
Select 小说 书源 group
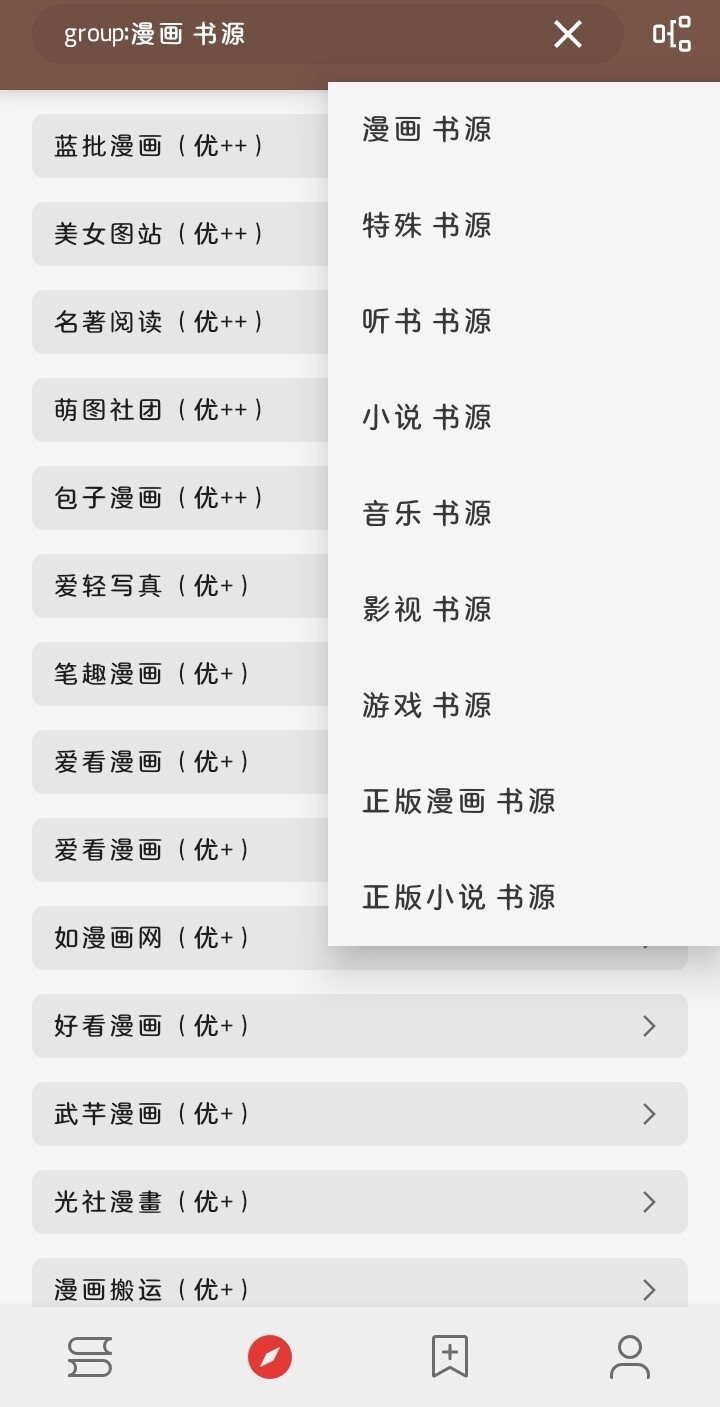coord(427,418)
